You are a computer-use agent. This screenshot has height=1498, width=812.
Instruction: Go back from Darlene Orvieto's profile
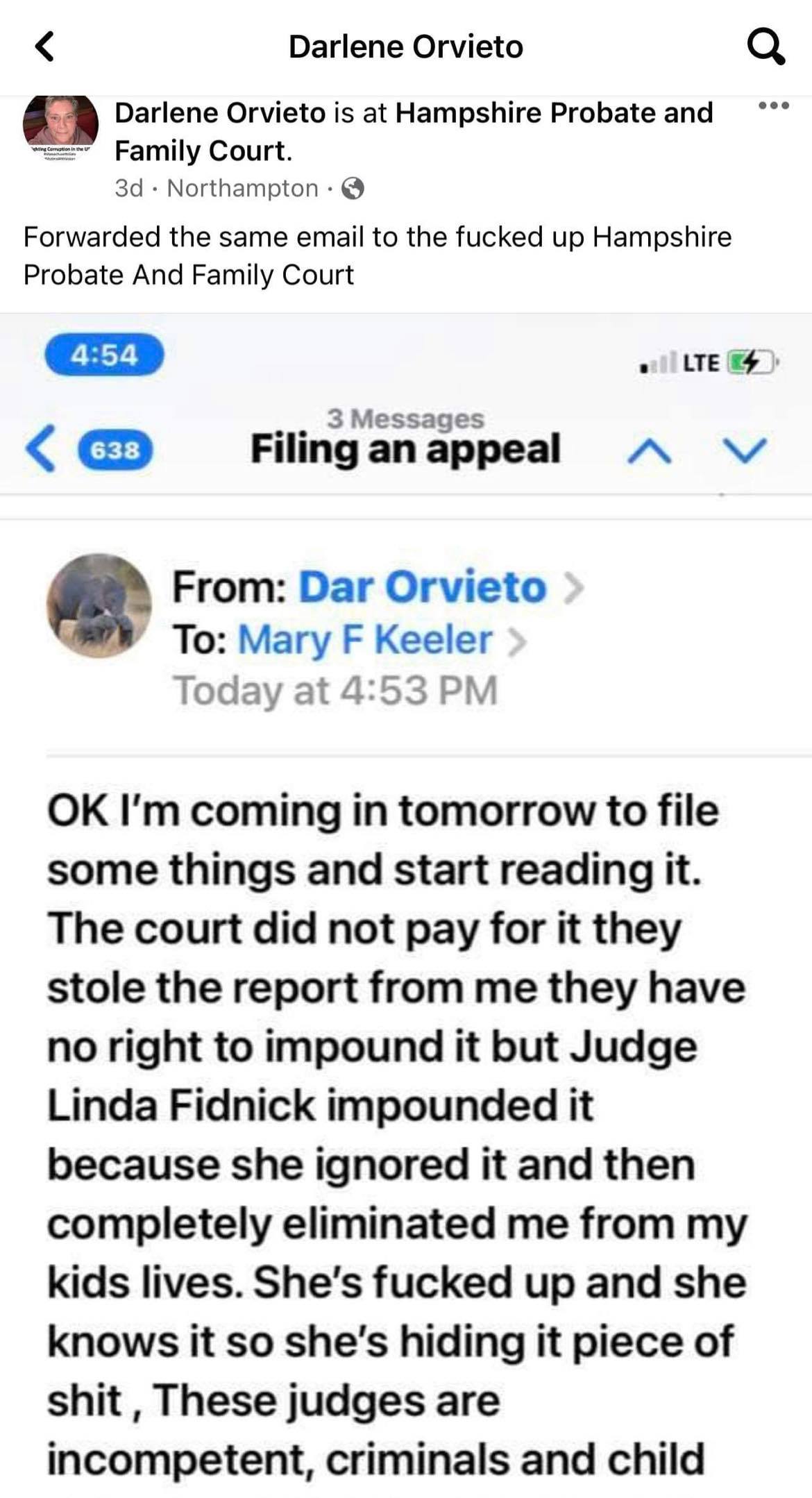point(44,47)
